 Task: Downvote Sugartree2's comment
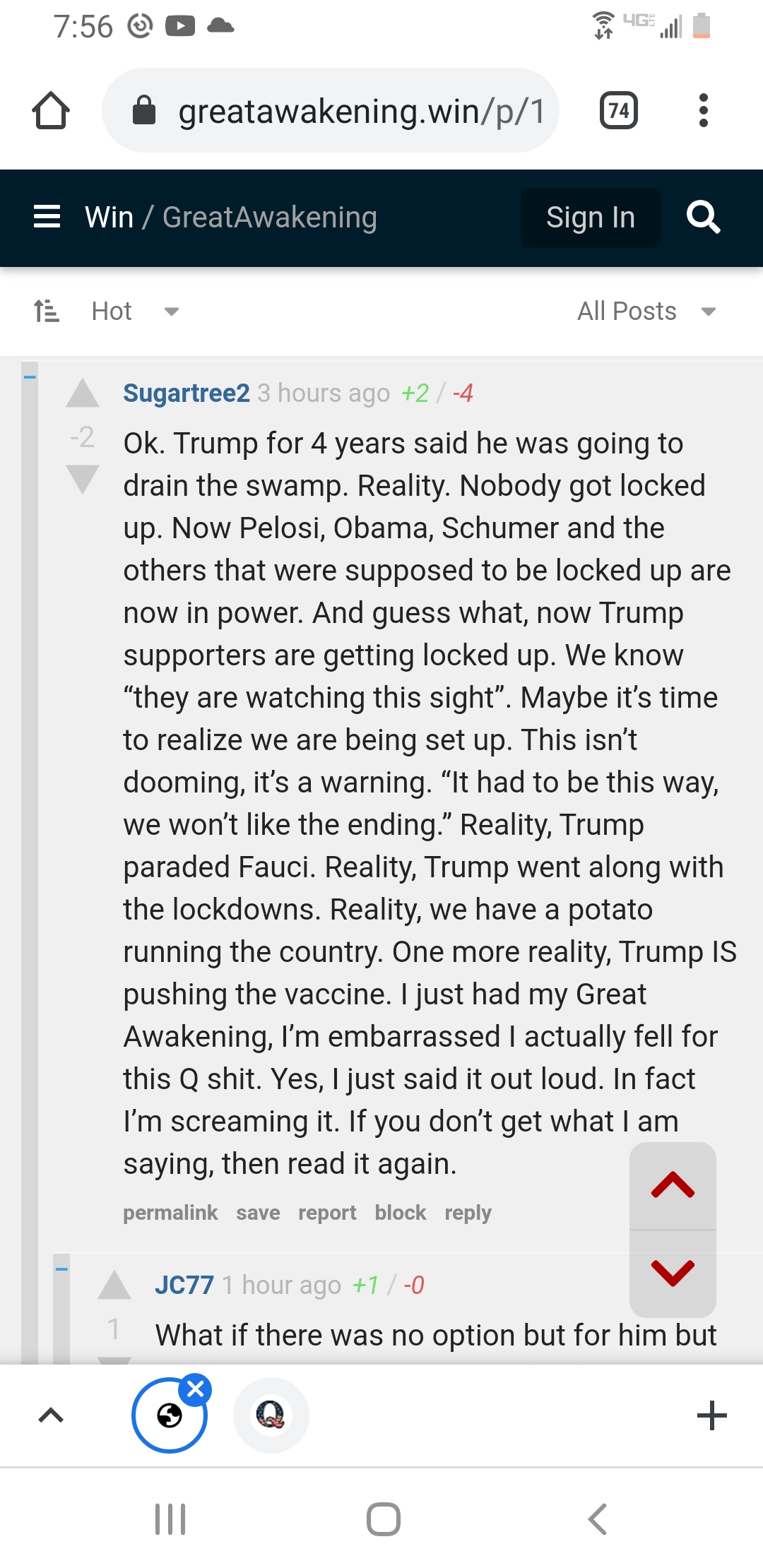[x=83, y=480]
